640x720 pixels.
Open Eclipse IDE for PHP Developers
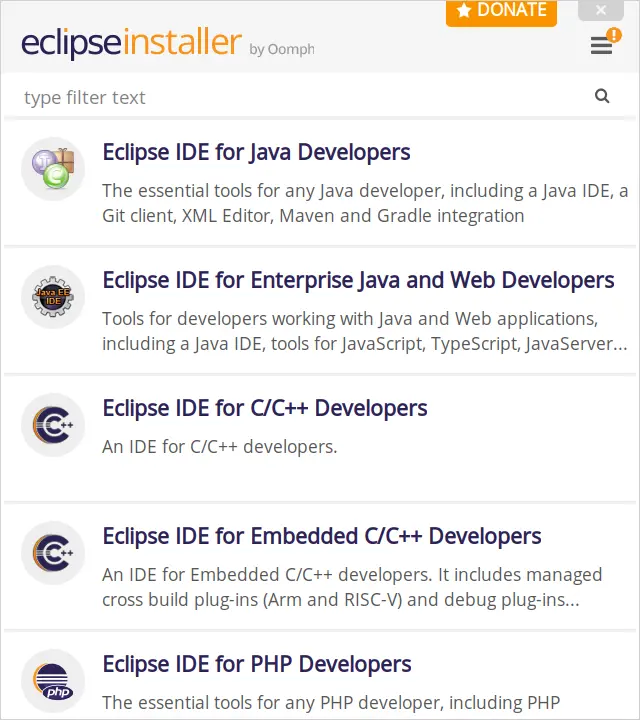click(x=257, y=665)
